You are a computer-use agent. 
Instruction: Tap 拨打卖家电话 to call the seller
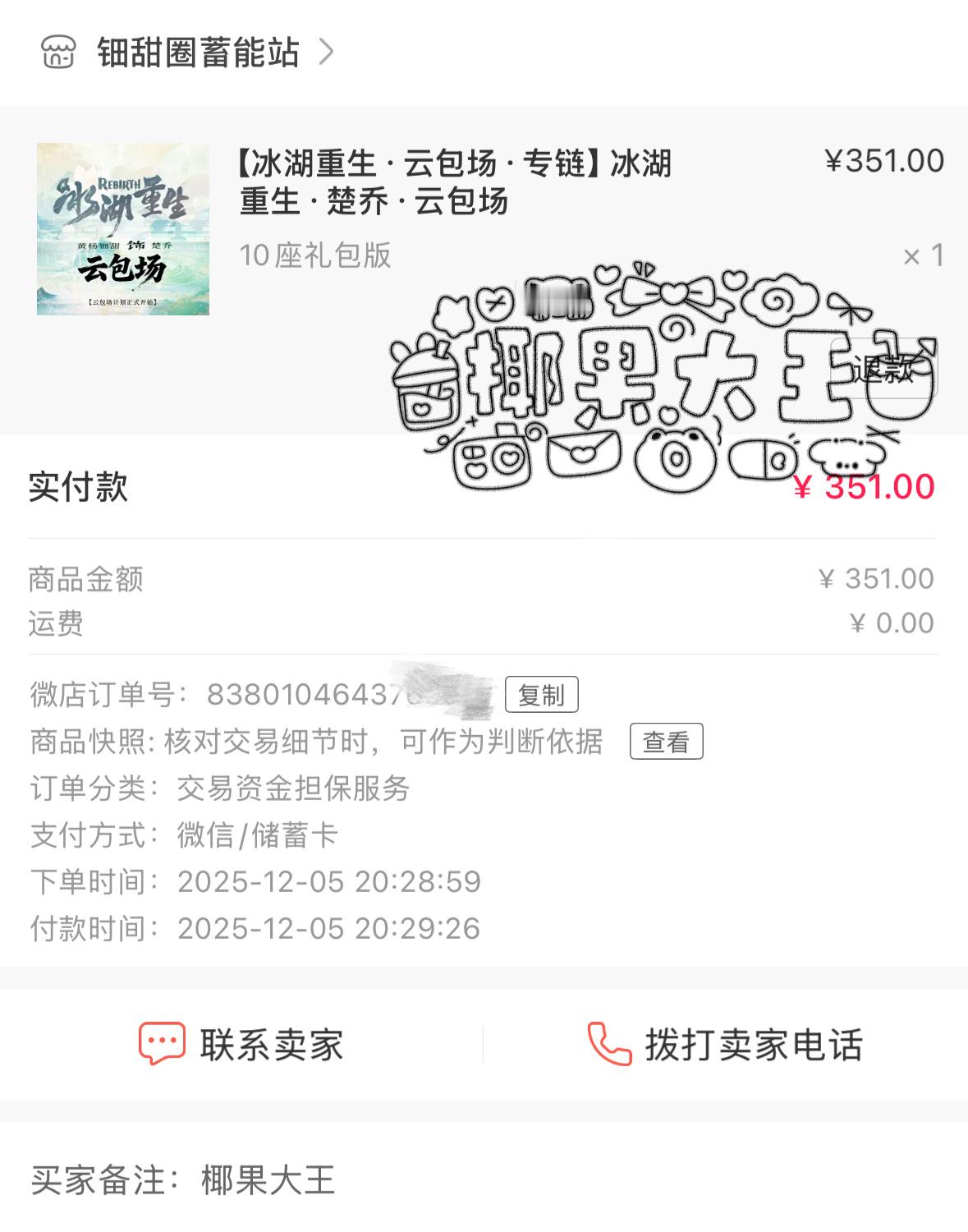tap(755, 1044)
